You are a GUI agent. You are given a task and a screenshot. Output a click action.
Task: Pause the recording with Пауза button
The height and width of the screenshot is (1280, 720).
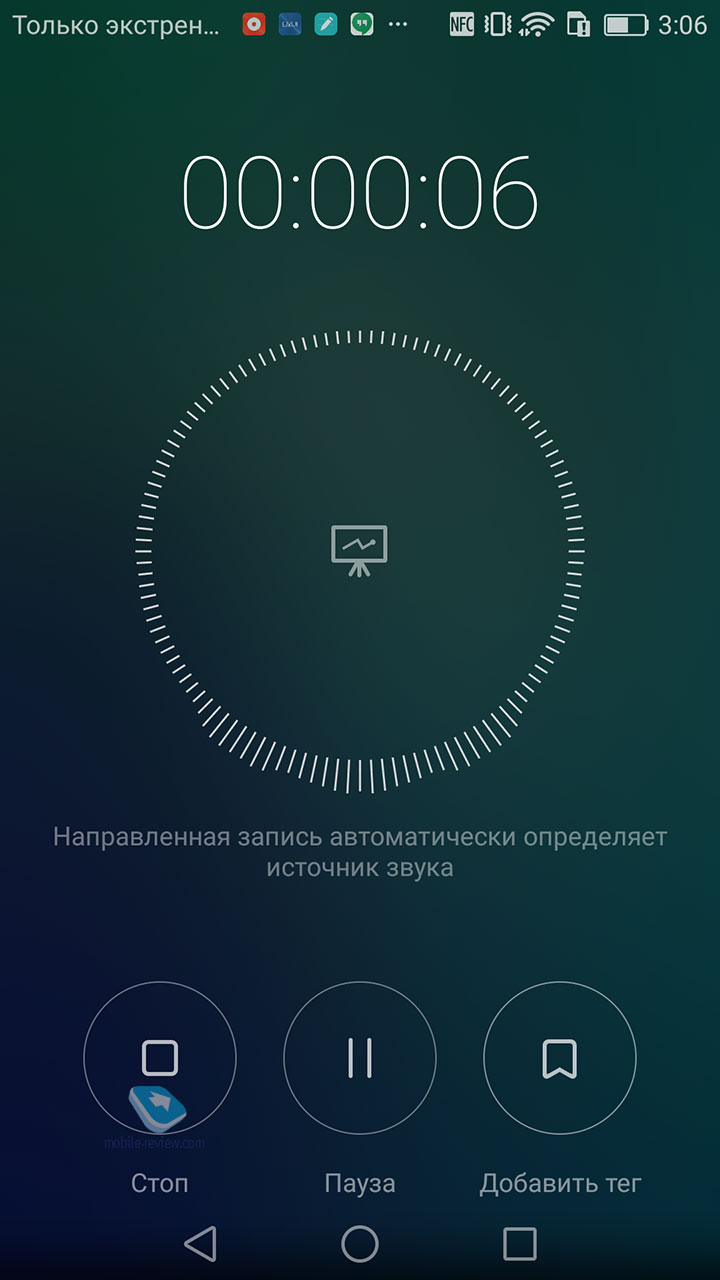tap(360, 1058)
